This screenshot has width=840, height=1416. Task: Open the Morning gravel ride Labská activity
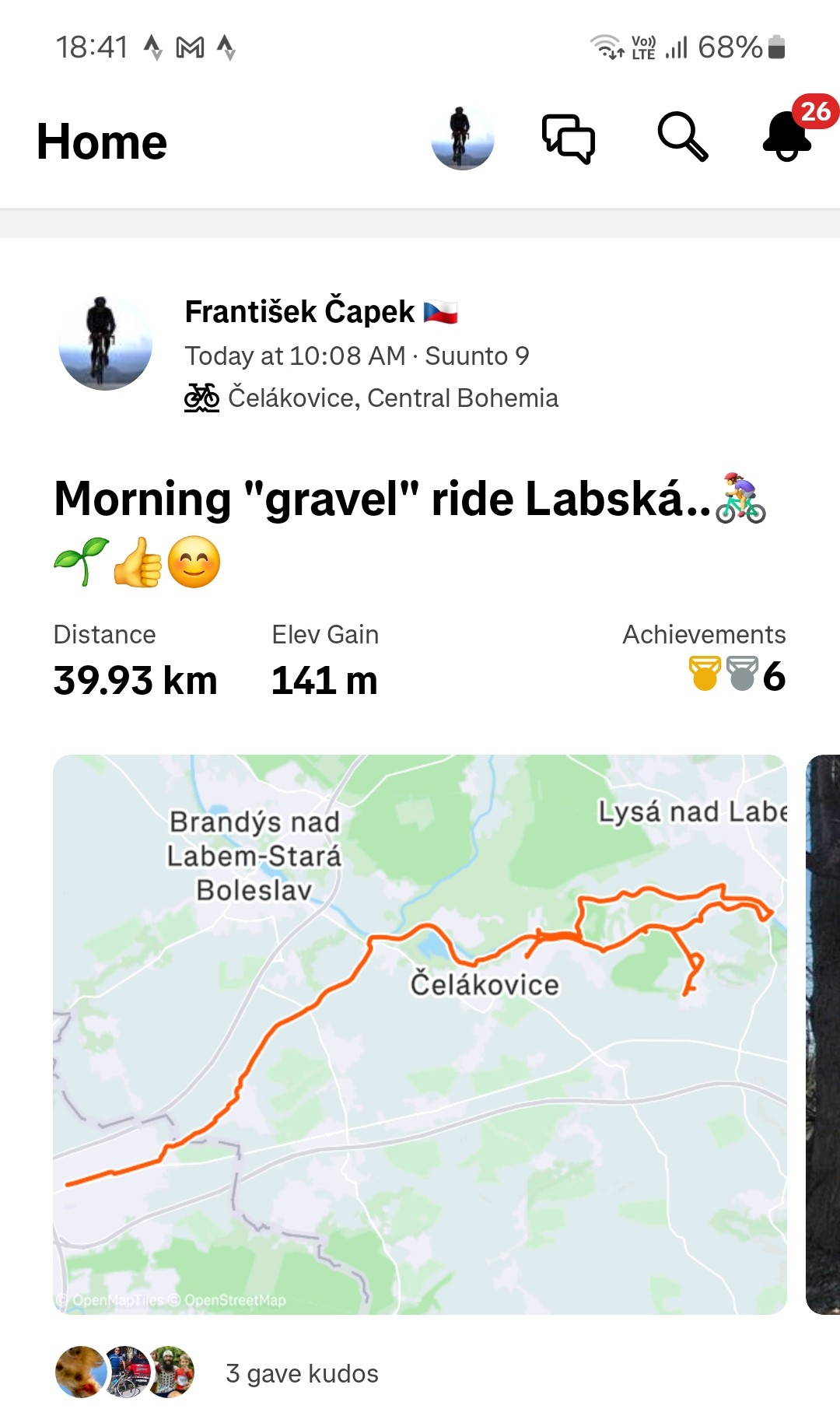coord(381,499)
